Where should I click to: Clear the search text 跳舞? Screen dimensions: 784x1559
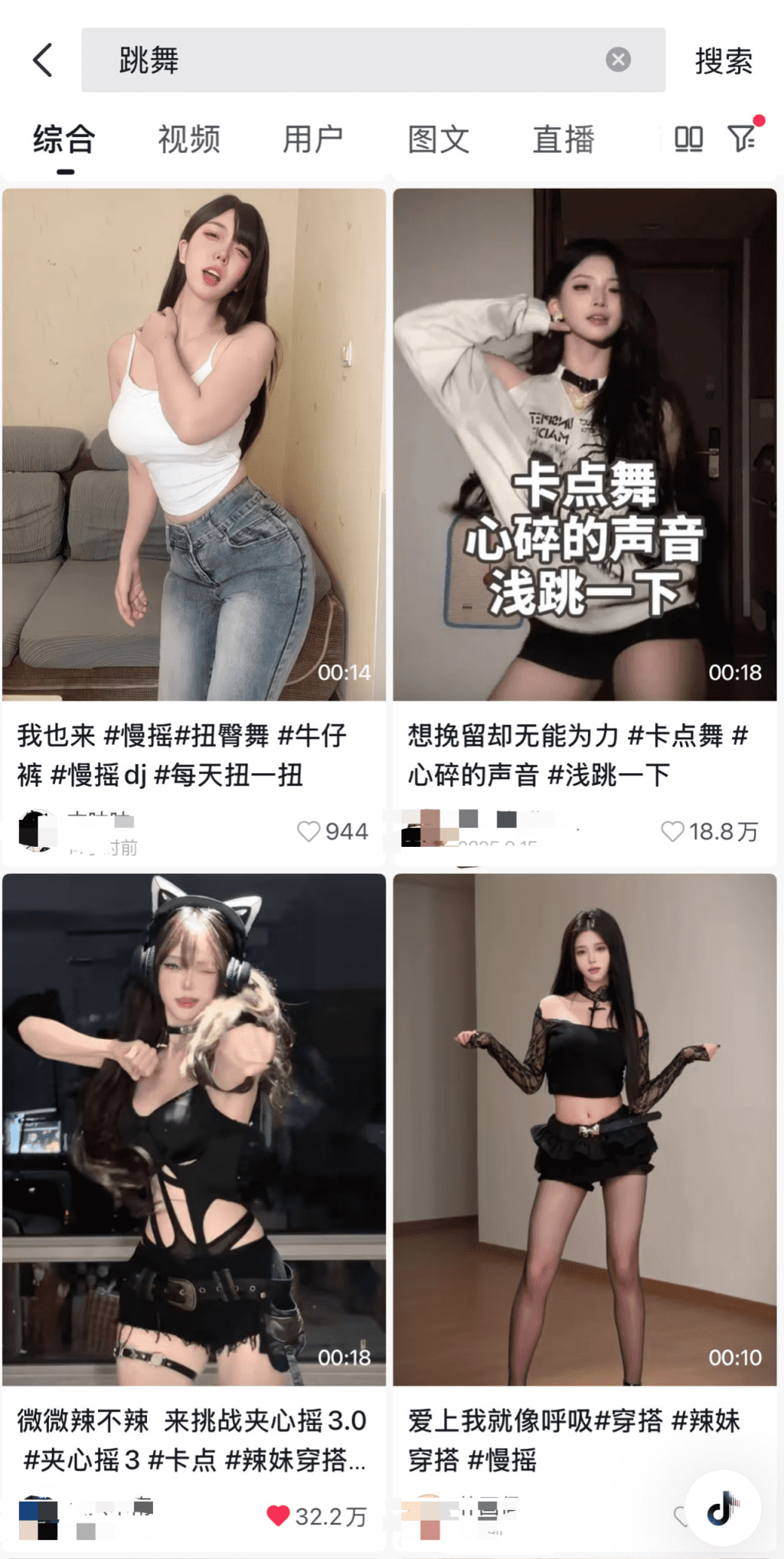point(618,60)
